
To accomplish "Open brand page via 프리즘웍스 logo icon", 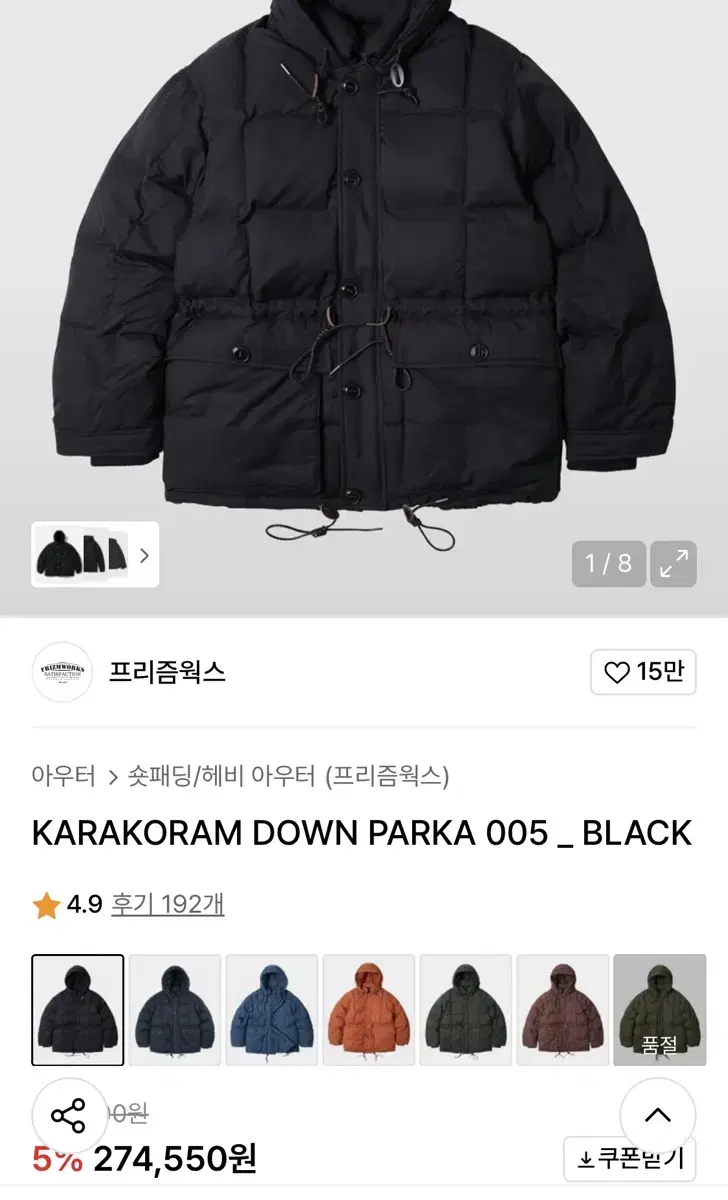I will tap(62, 672).
